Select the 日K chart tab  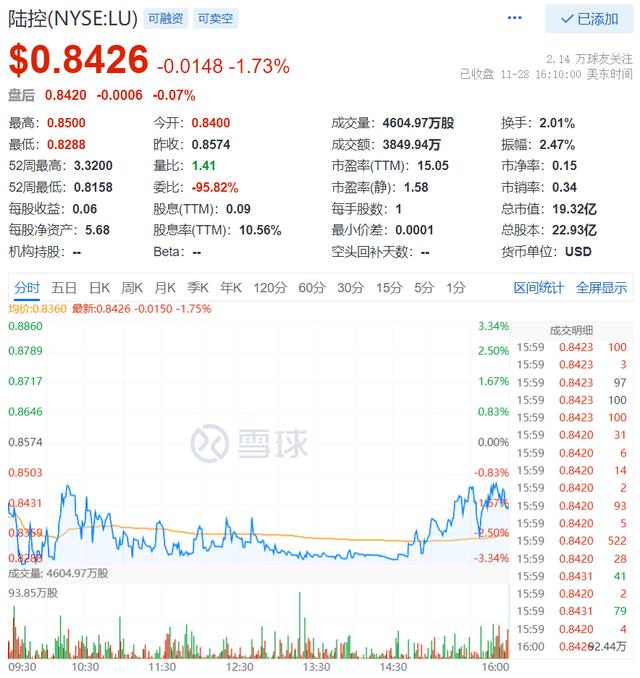[x=99, y=288]
